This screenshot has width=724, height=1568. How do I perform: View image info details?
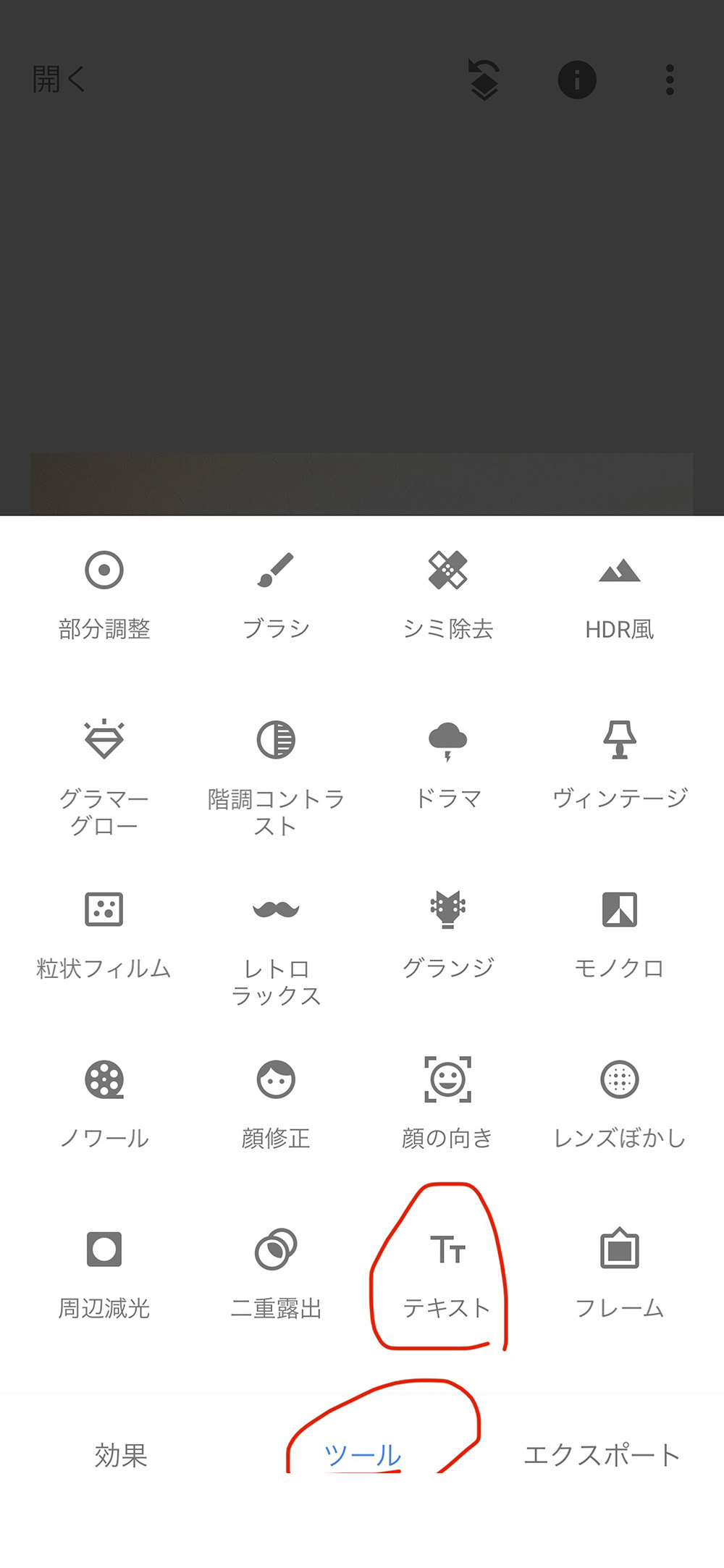[576, 80]
